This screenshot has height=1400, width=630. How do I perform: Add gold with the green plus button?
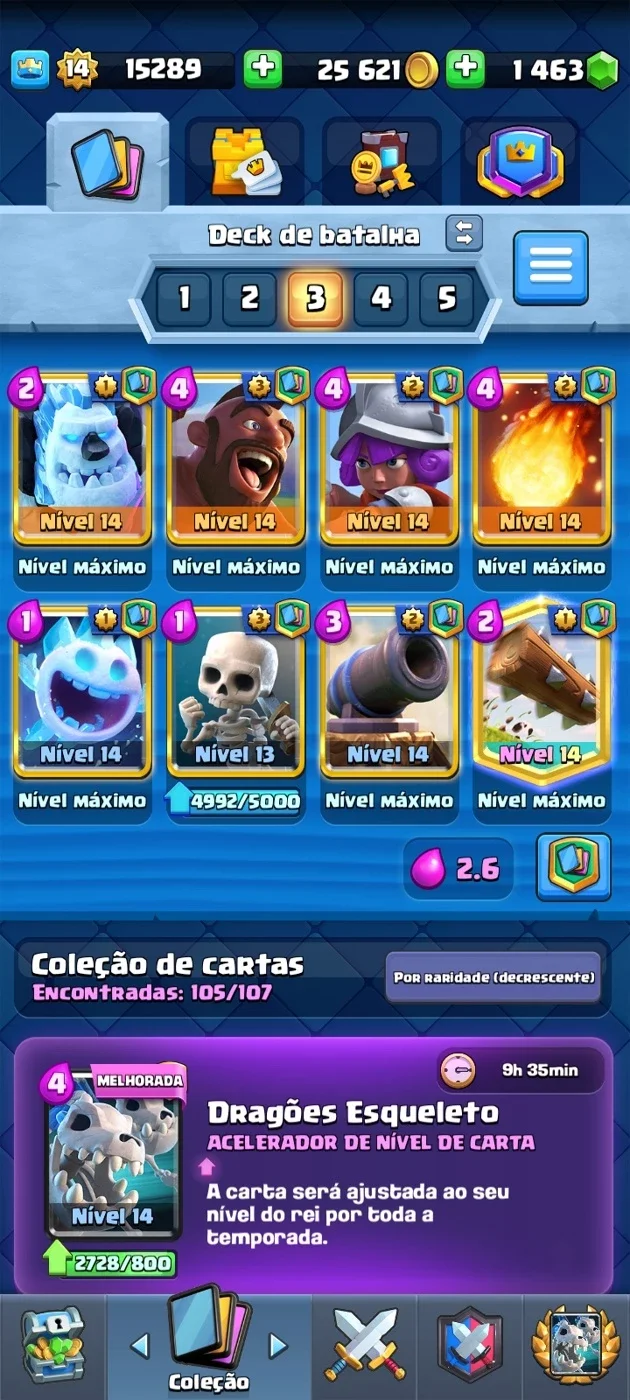tap(263, 68)
